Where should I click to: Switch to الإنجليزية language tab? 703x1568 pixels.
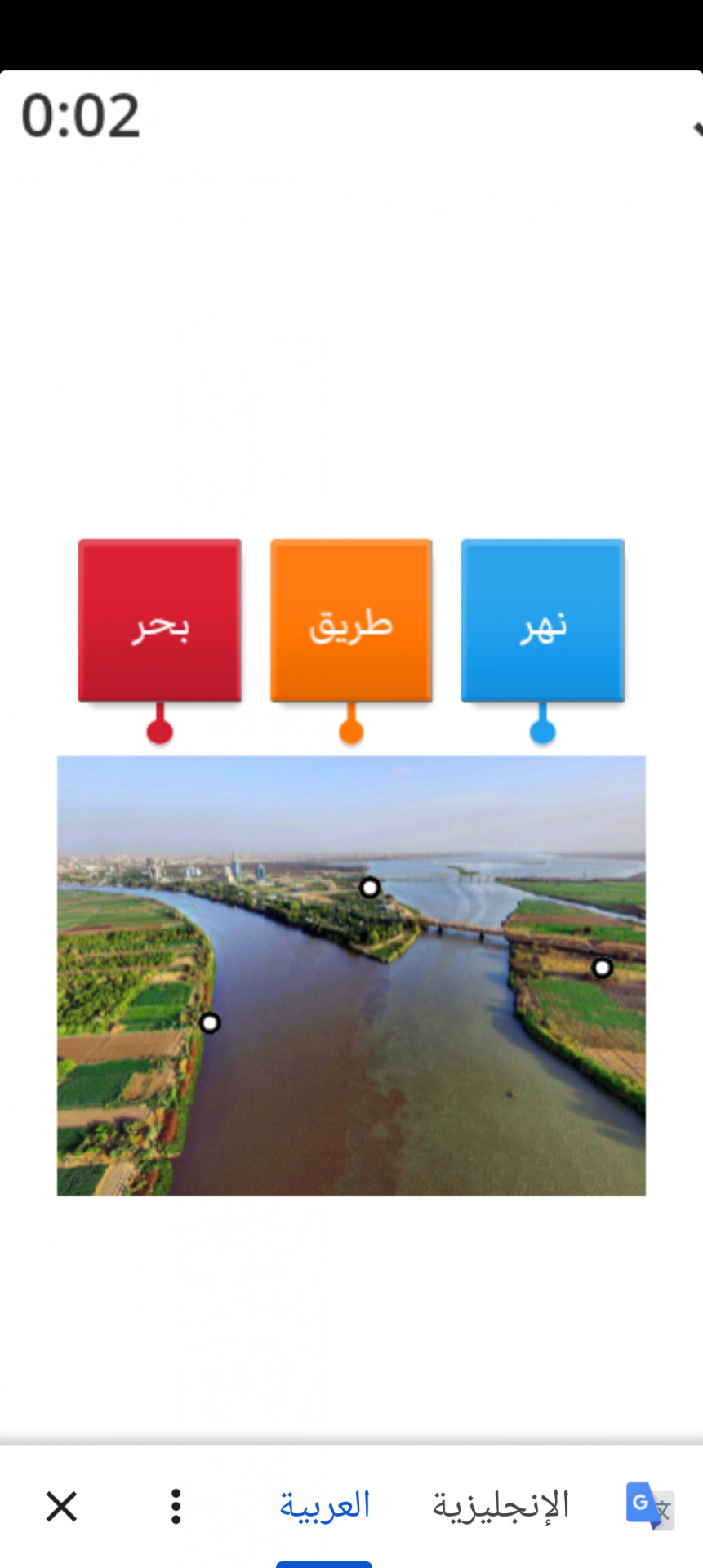click(500, 1504)
